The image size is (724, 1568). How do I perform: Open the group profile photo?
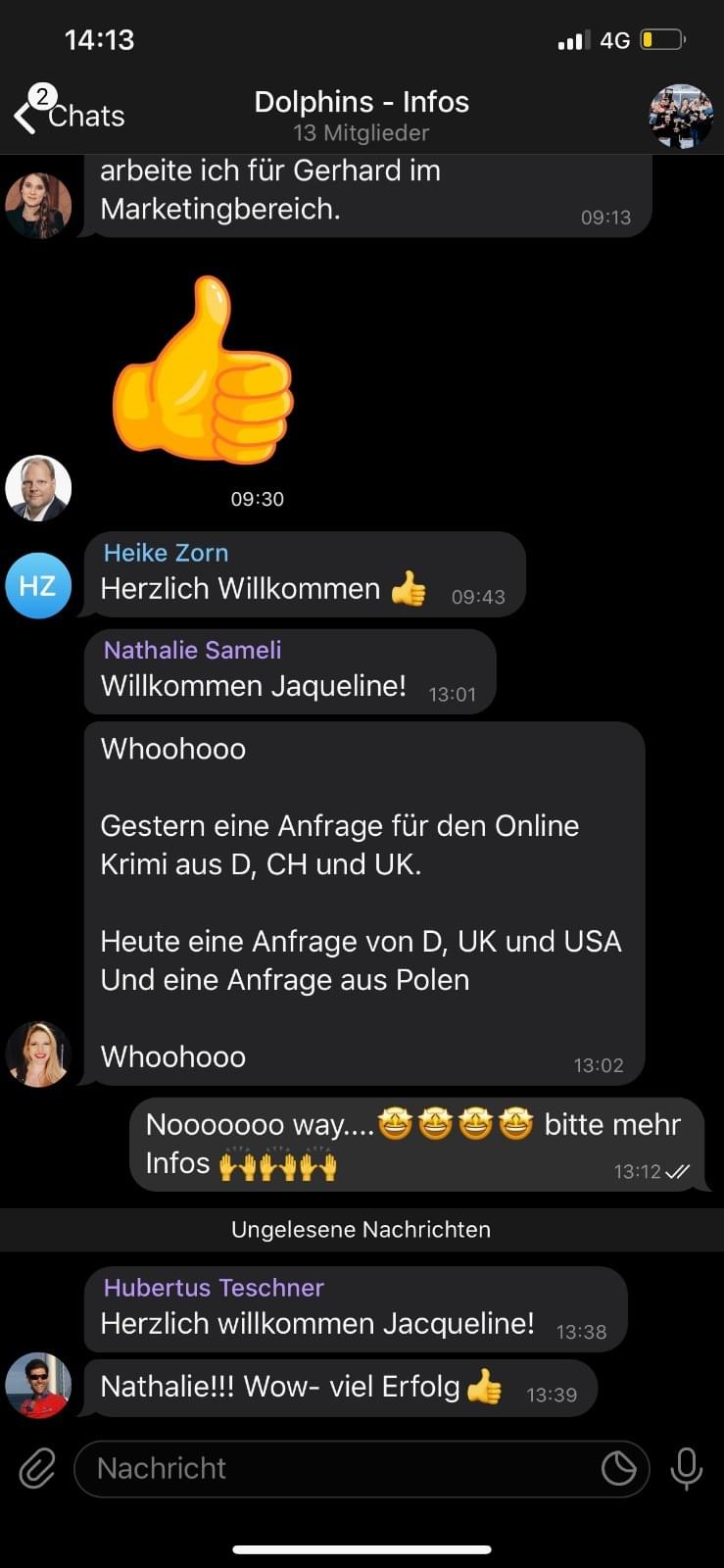680,116
